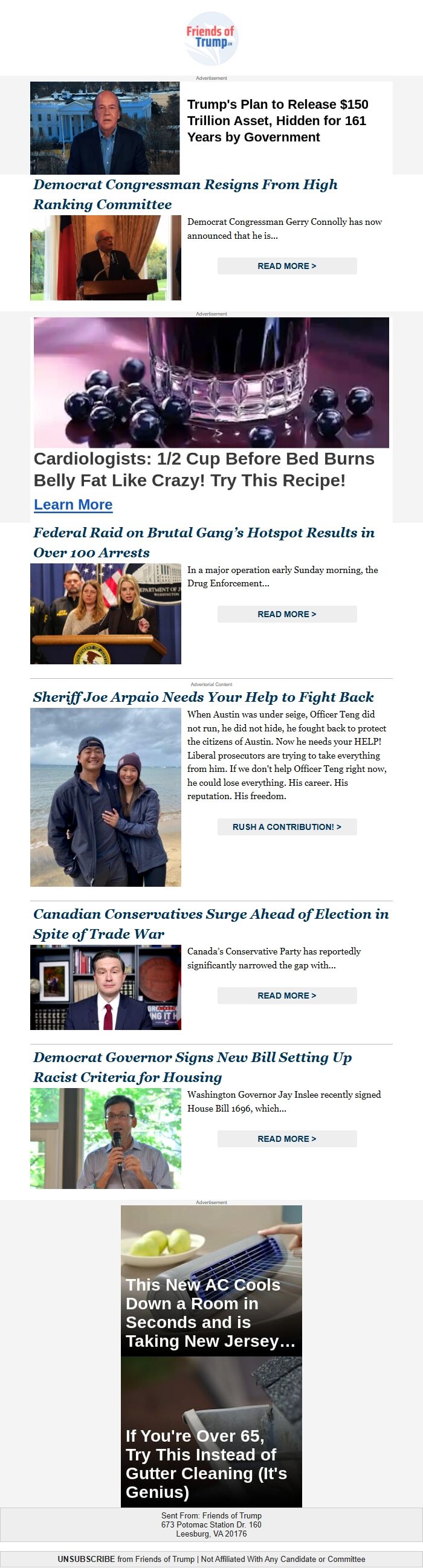This screenshot has width=423, height=1568.
Task: Open the blueberries belly fat ad image
Action: click(x=211, y=382)
